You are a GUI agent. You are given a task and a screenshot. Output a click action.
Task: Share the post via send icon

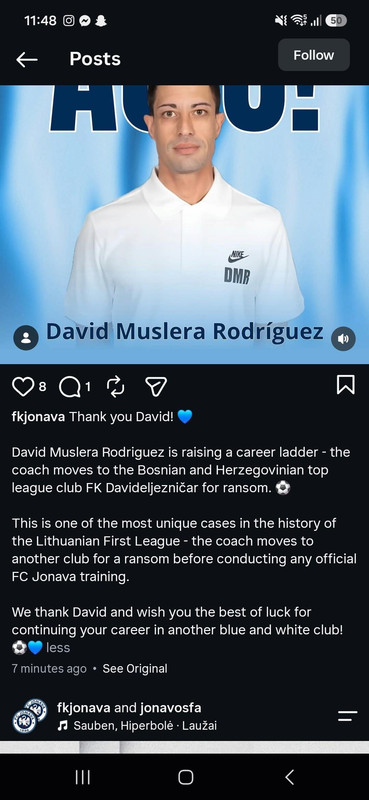click(156, 387)
